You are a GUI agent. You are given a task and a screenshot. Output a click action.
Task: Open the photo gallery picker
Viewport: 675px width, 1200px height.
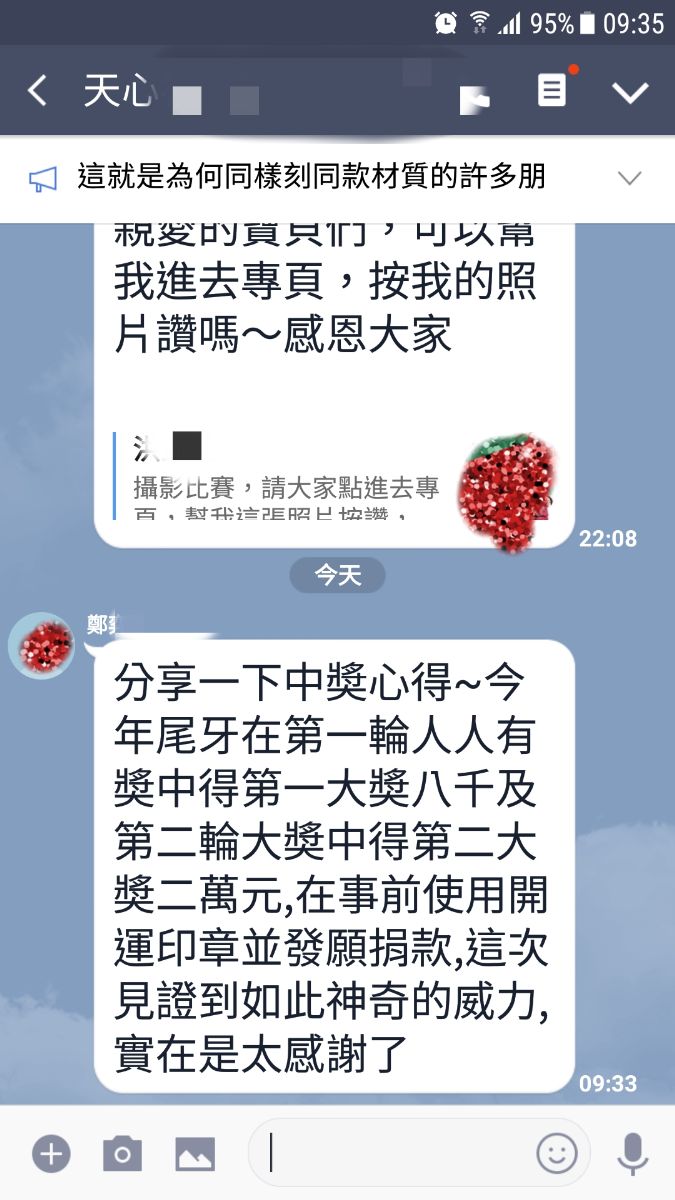pos(195,1155)
